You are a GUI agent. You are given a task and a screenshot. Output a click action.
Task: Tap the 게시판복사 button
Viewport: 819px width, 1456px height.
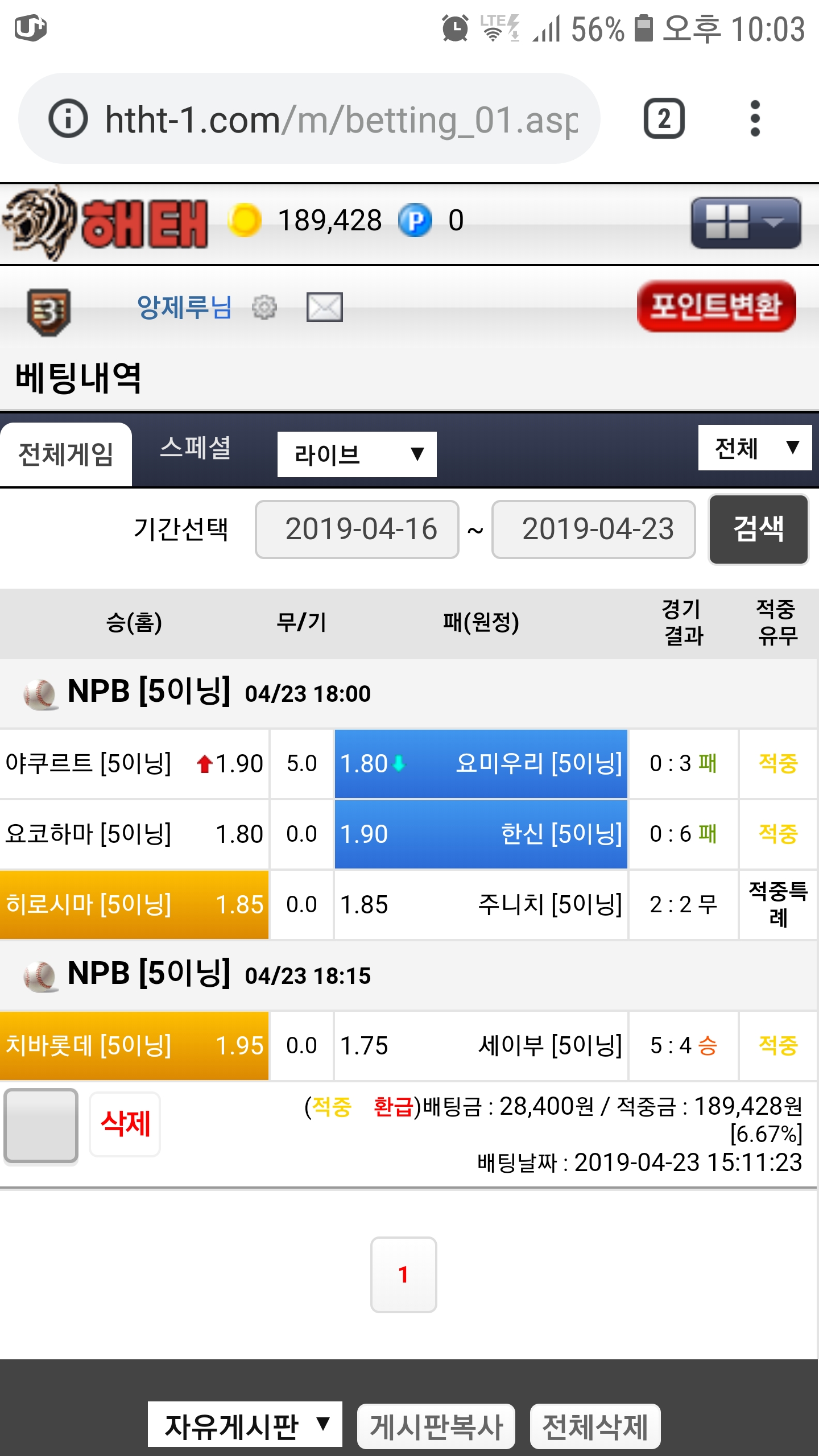(436, 1426)
